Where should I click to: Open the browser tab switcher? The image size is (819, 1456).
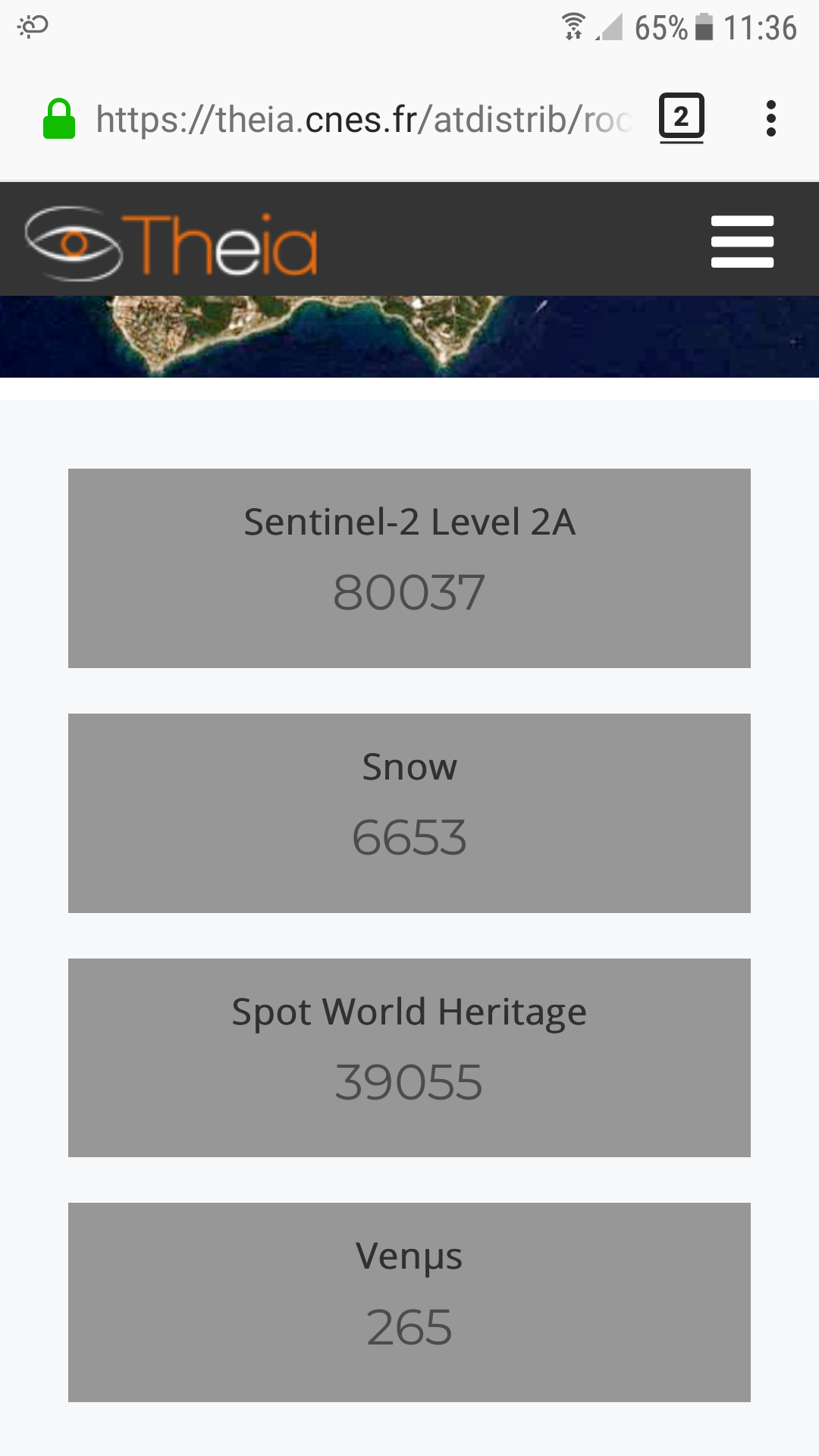681,118
